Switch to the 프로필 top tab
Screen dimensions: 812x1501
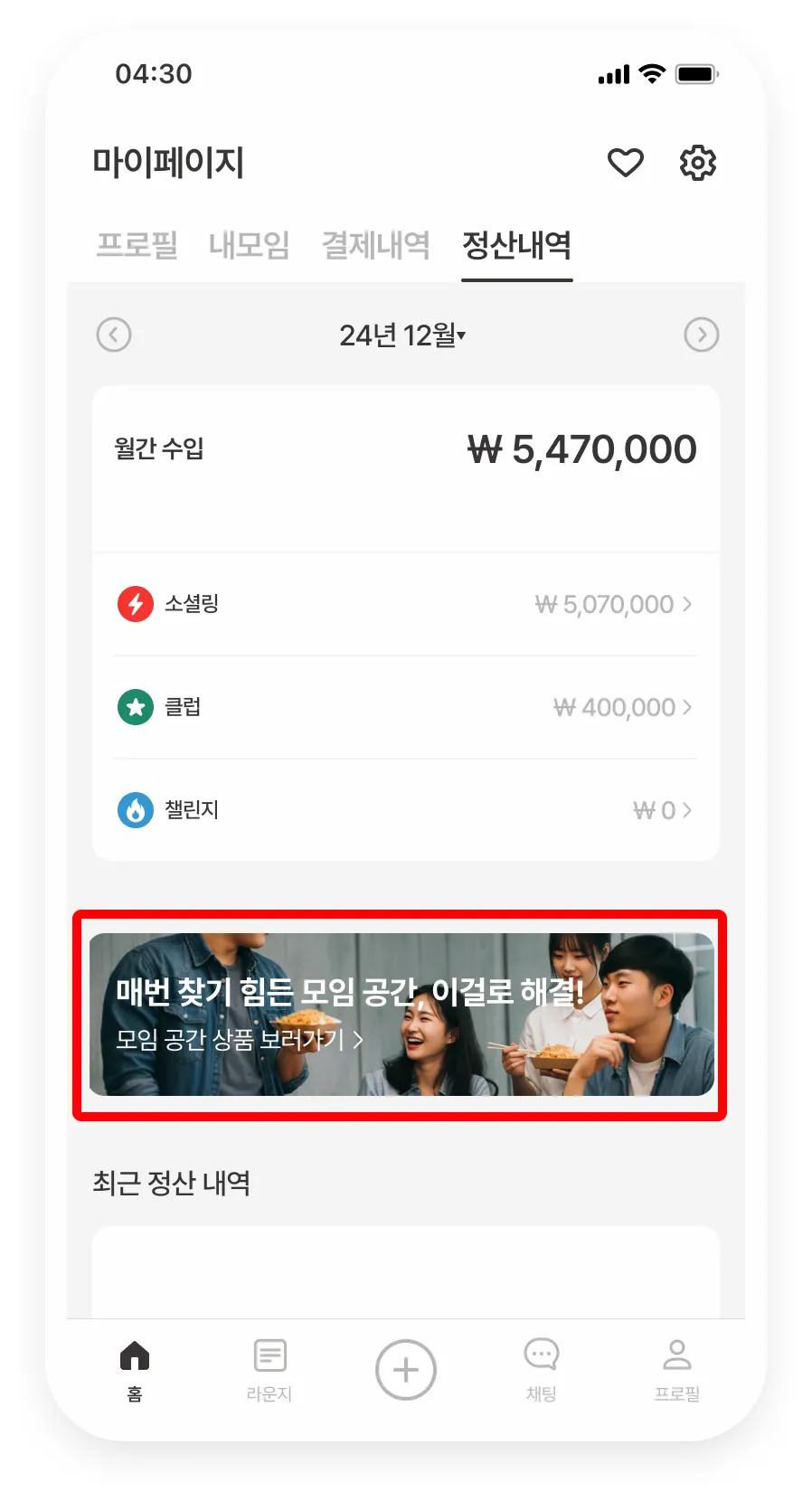[x=137, y=245]
